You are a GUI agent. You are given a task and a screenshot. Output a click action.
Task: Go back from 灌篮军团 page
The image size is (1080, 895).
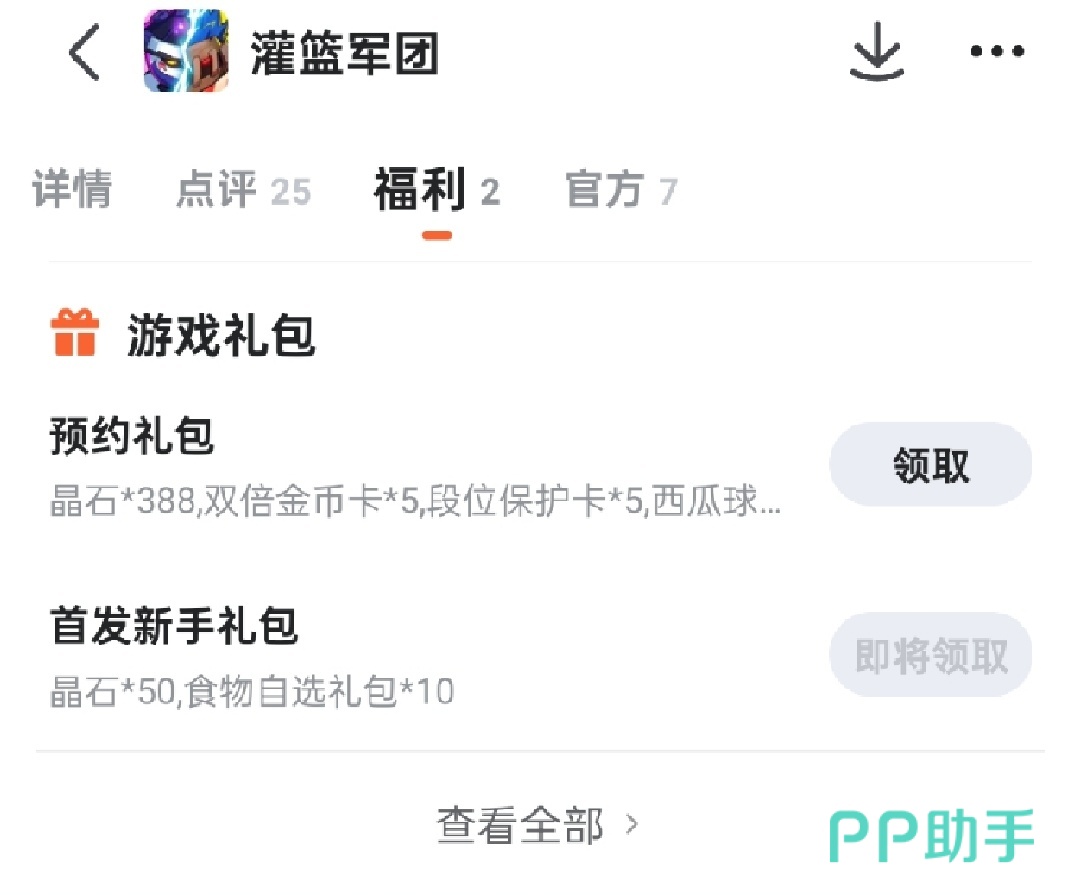[x=84, y=52]
